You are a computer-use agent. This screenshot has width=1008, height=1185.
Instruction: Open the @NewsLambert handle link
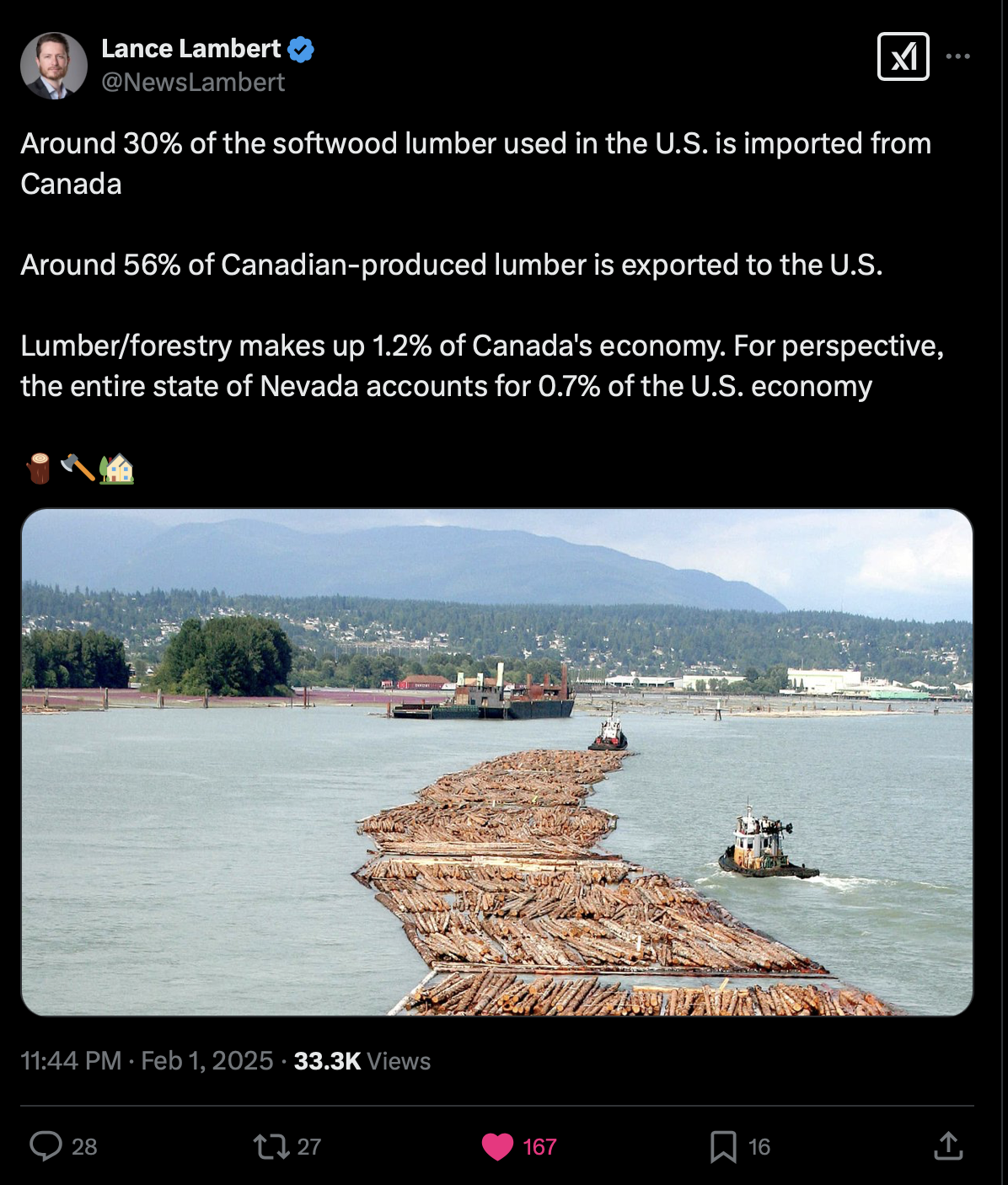click(x=193, y=83)
